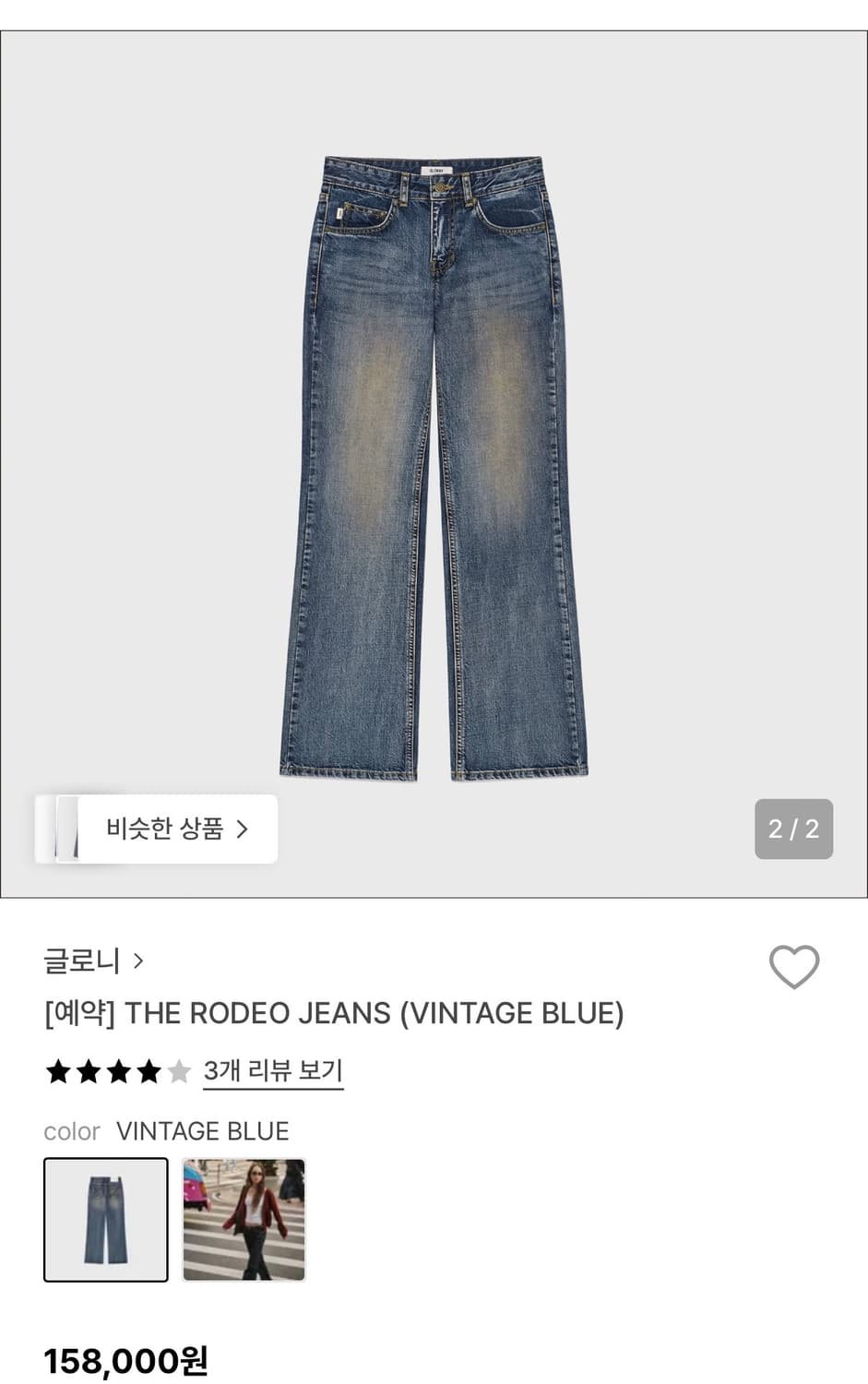This screenshot has height=1384, width=868.
Task: Tap the 2/2 image counter badge
Action: coord(793,829)
